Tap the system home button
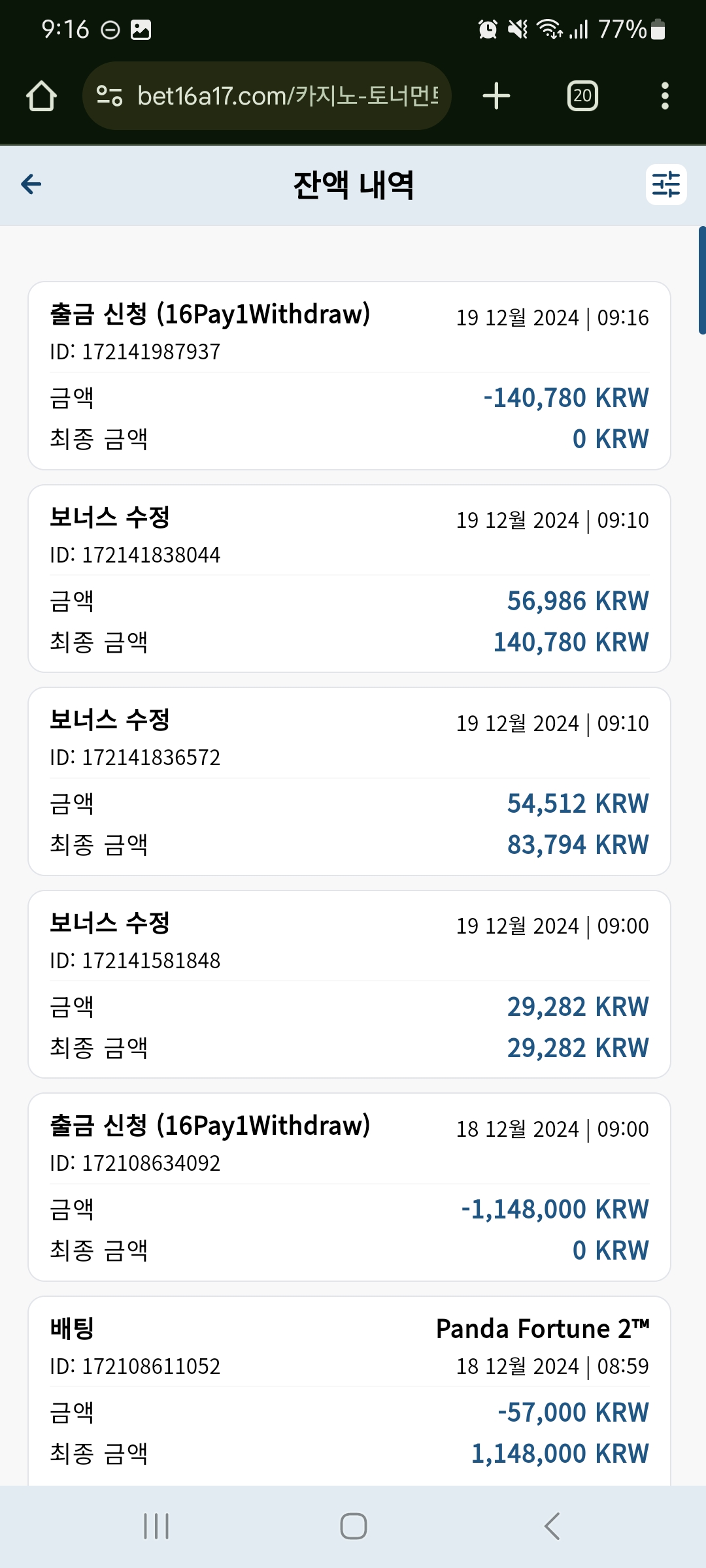 tap(353, 1526)
